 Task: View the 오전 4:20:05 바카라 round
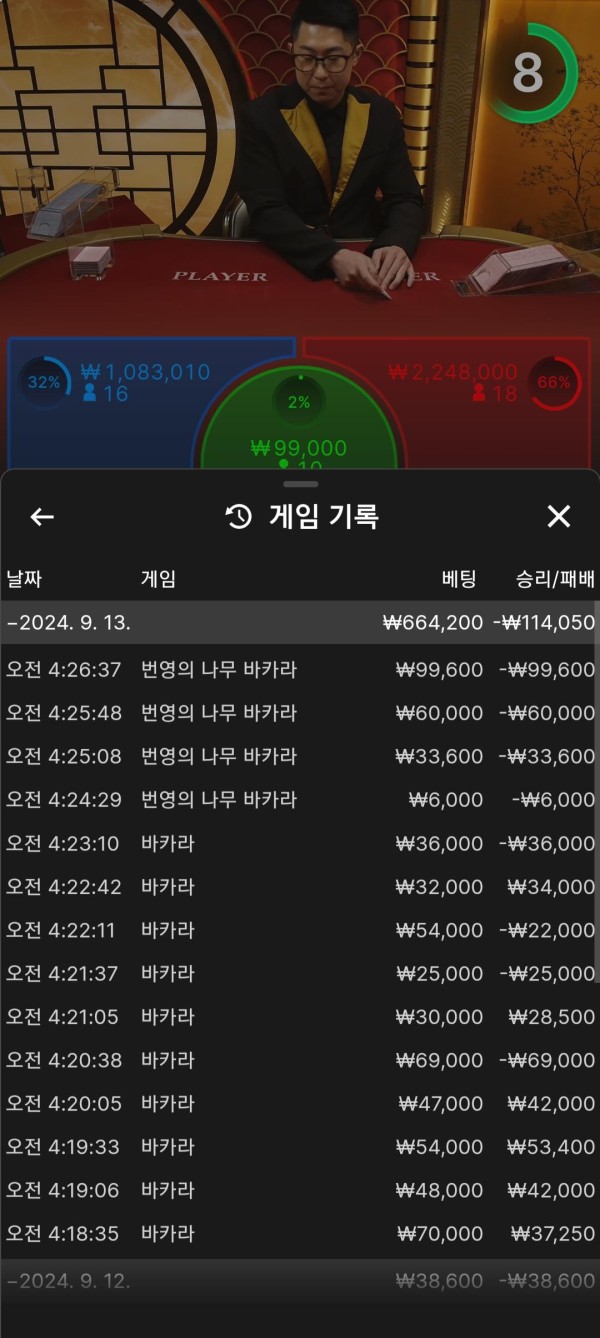tap(300, 1104)
